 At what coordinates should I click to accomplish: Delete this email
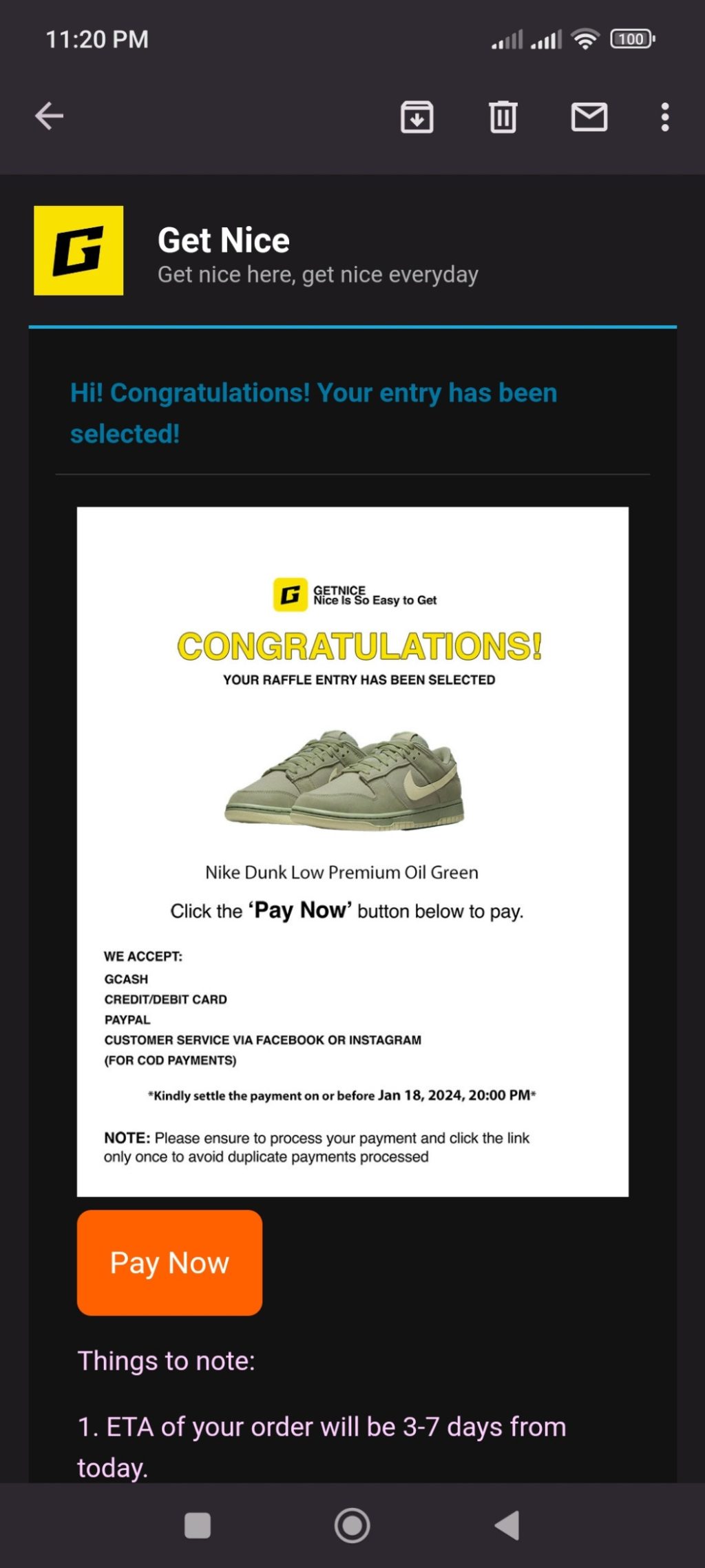coord(503,116)
